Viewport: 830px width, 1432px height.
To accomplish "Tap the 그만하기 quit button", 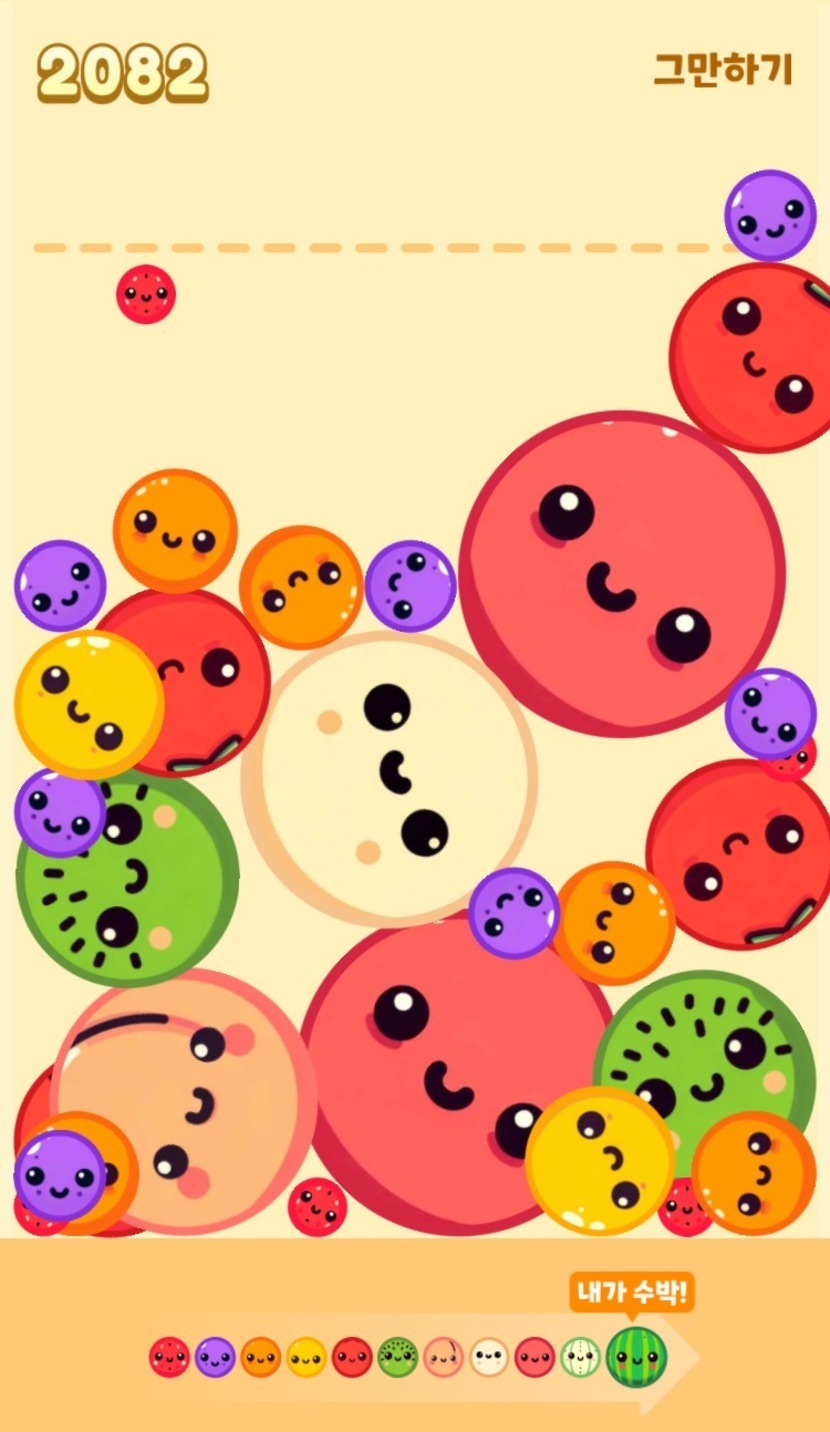I will pos(723,70).
